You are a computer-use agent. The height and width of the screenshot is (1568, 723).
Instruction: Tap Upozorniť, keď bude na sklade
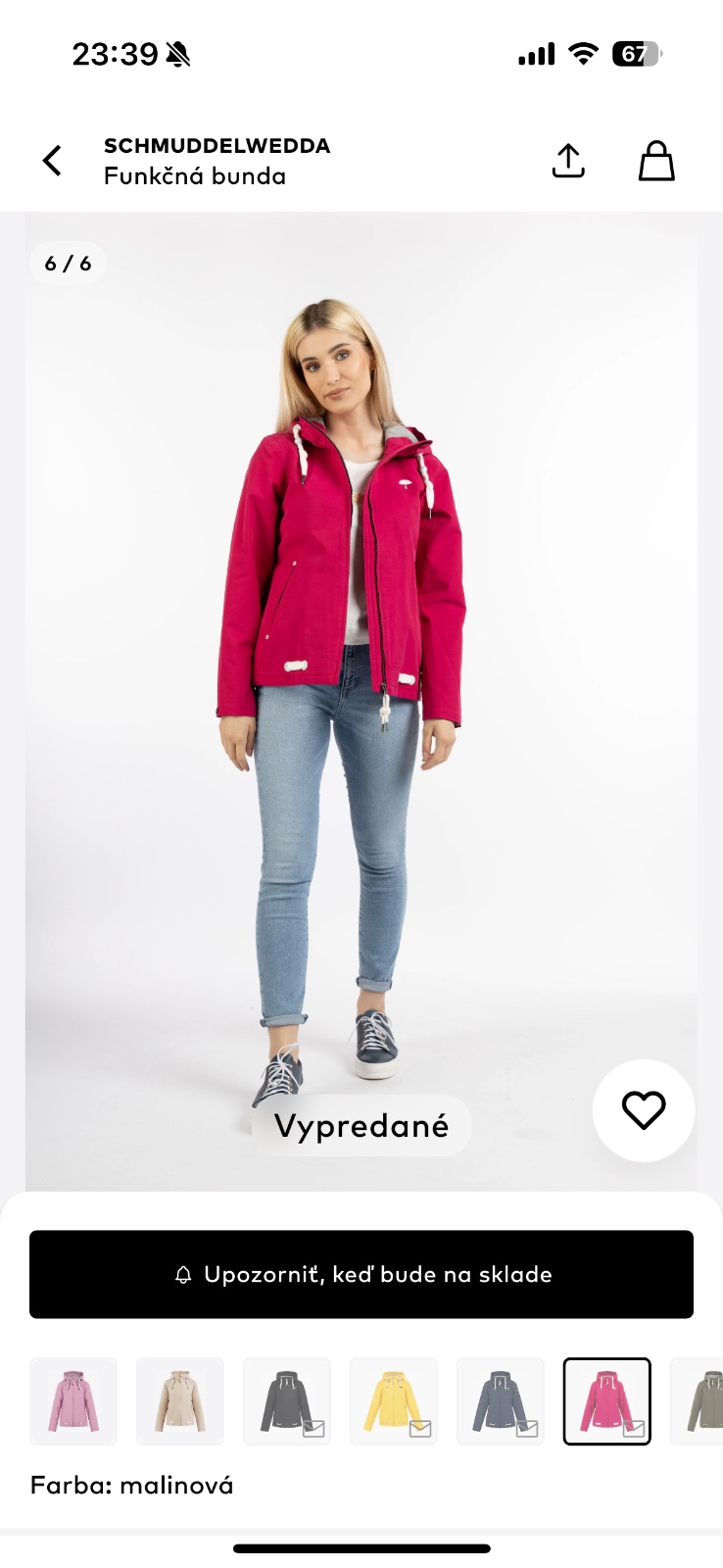pyautogui.click(x=361, y=1274)
